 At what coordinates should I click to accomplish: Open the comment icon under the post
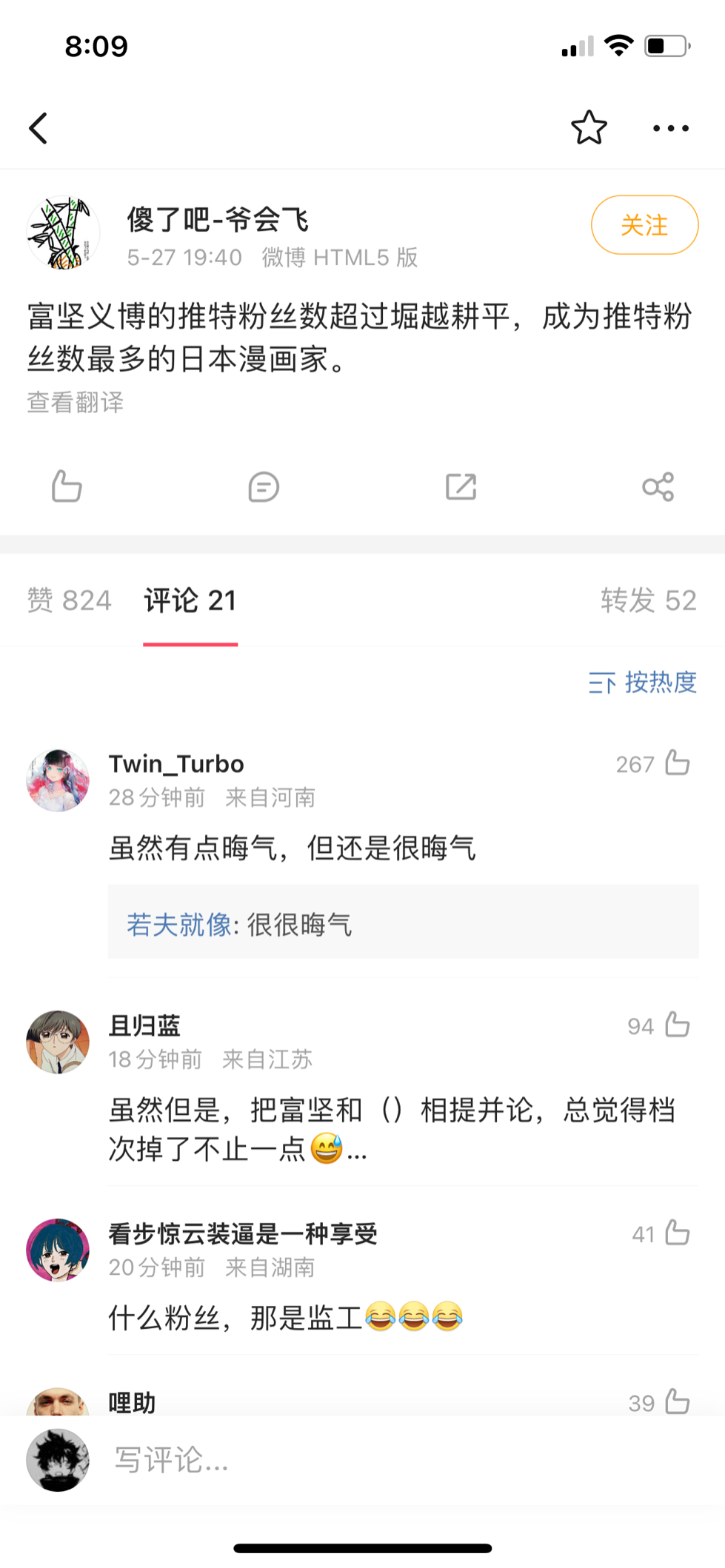(x=264, y=486)
